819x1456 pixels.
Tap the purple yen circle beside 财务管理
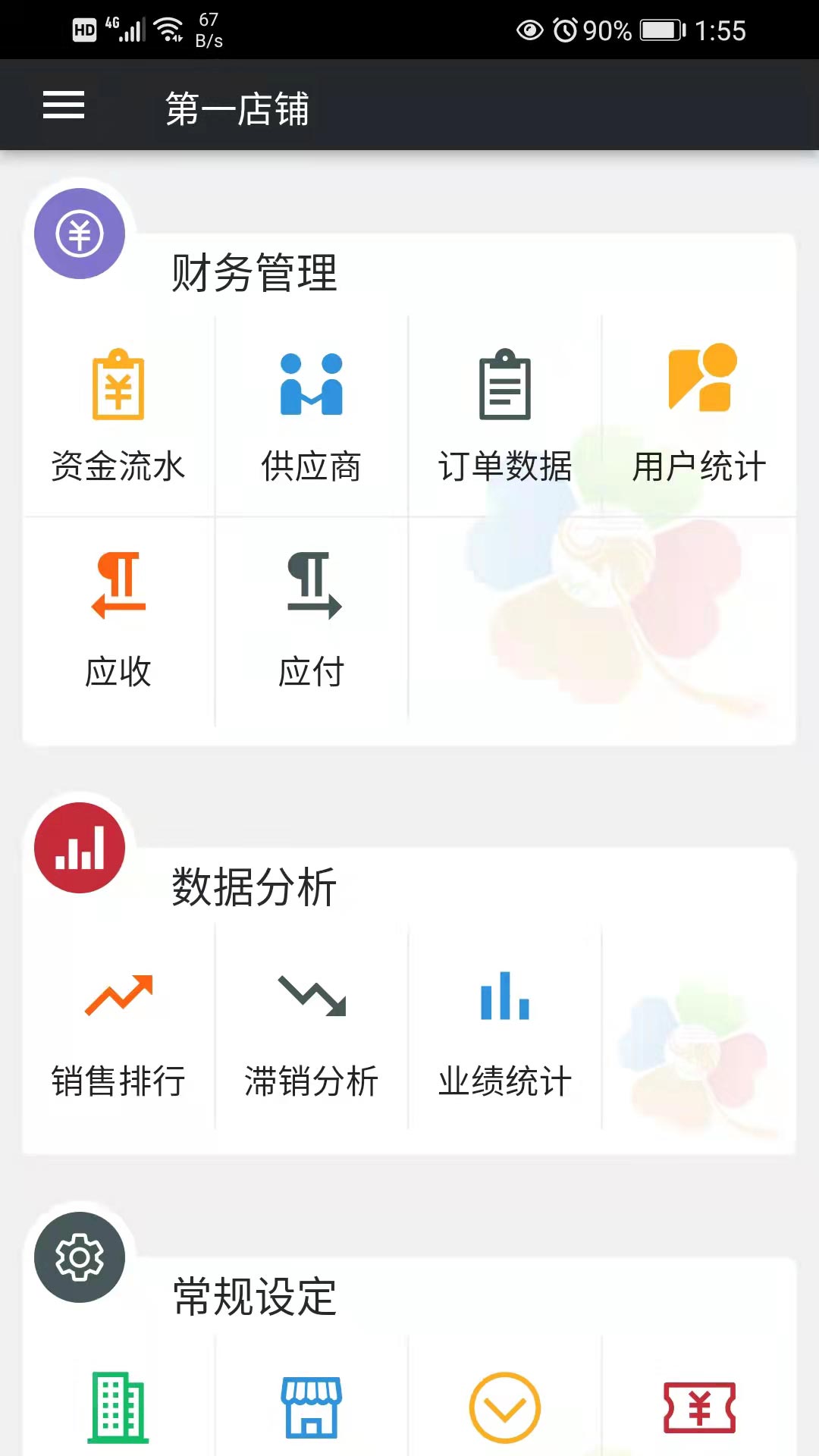tap(80, 233)
